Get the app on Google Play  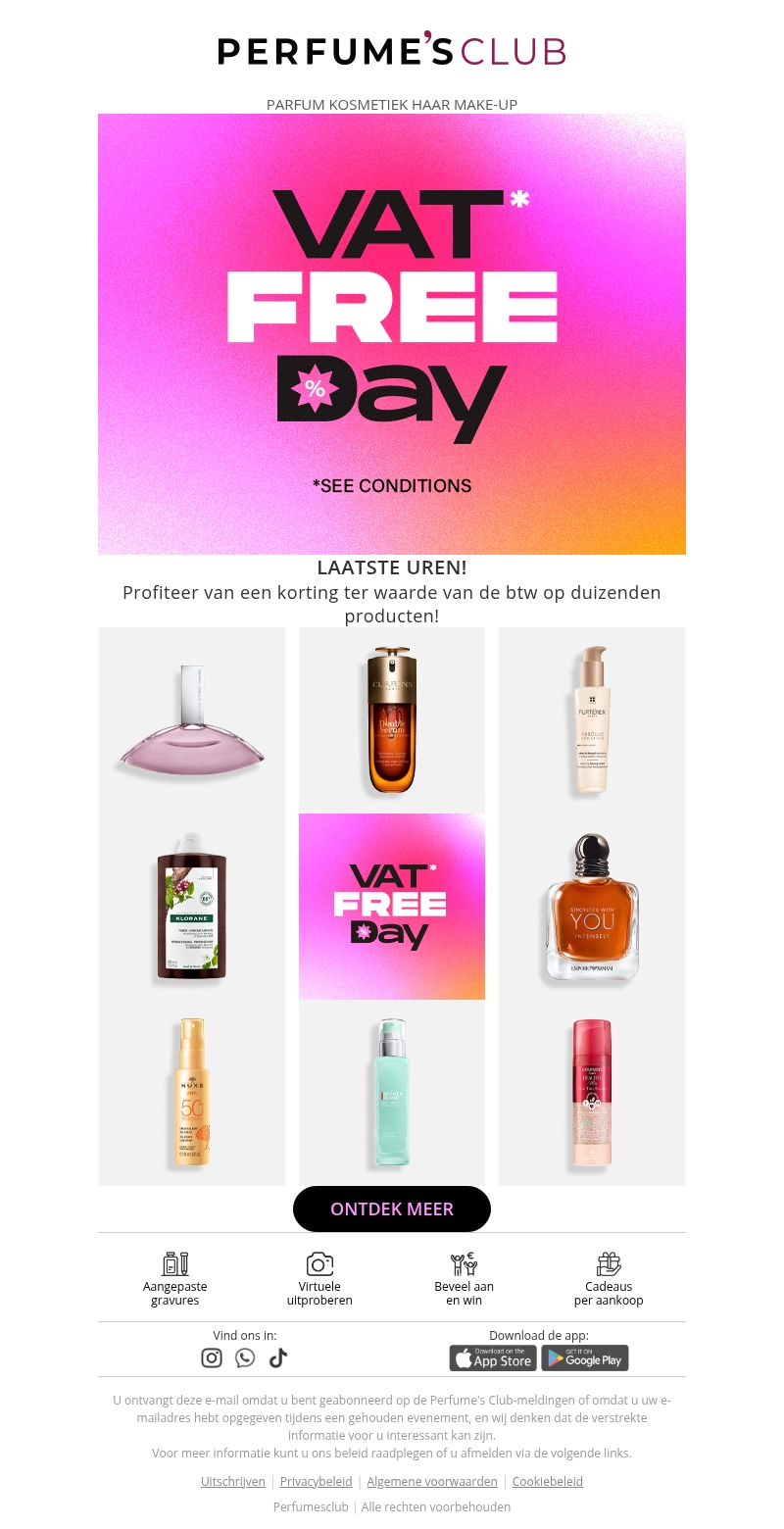tap(585, 1357)
